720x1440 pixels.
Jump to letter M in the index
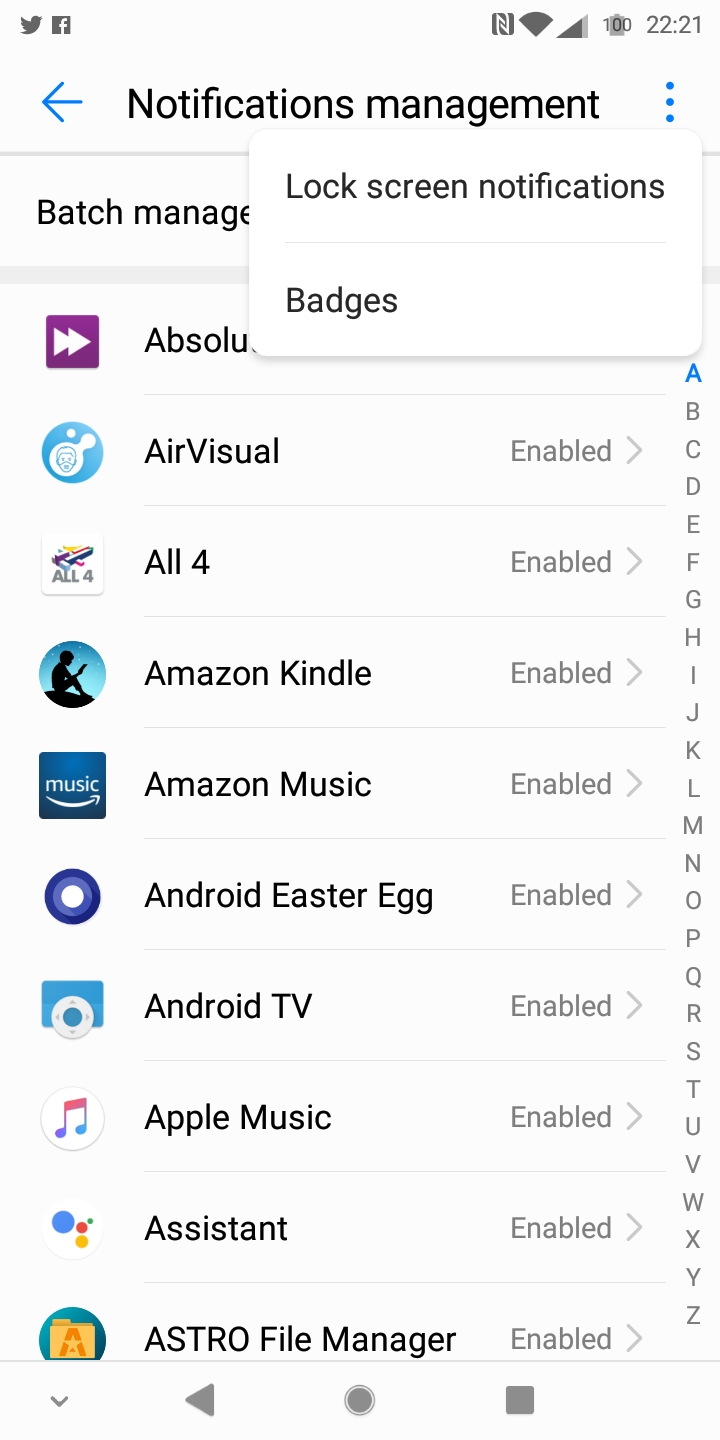[x=693, y=826]
